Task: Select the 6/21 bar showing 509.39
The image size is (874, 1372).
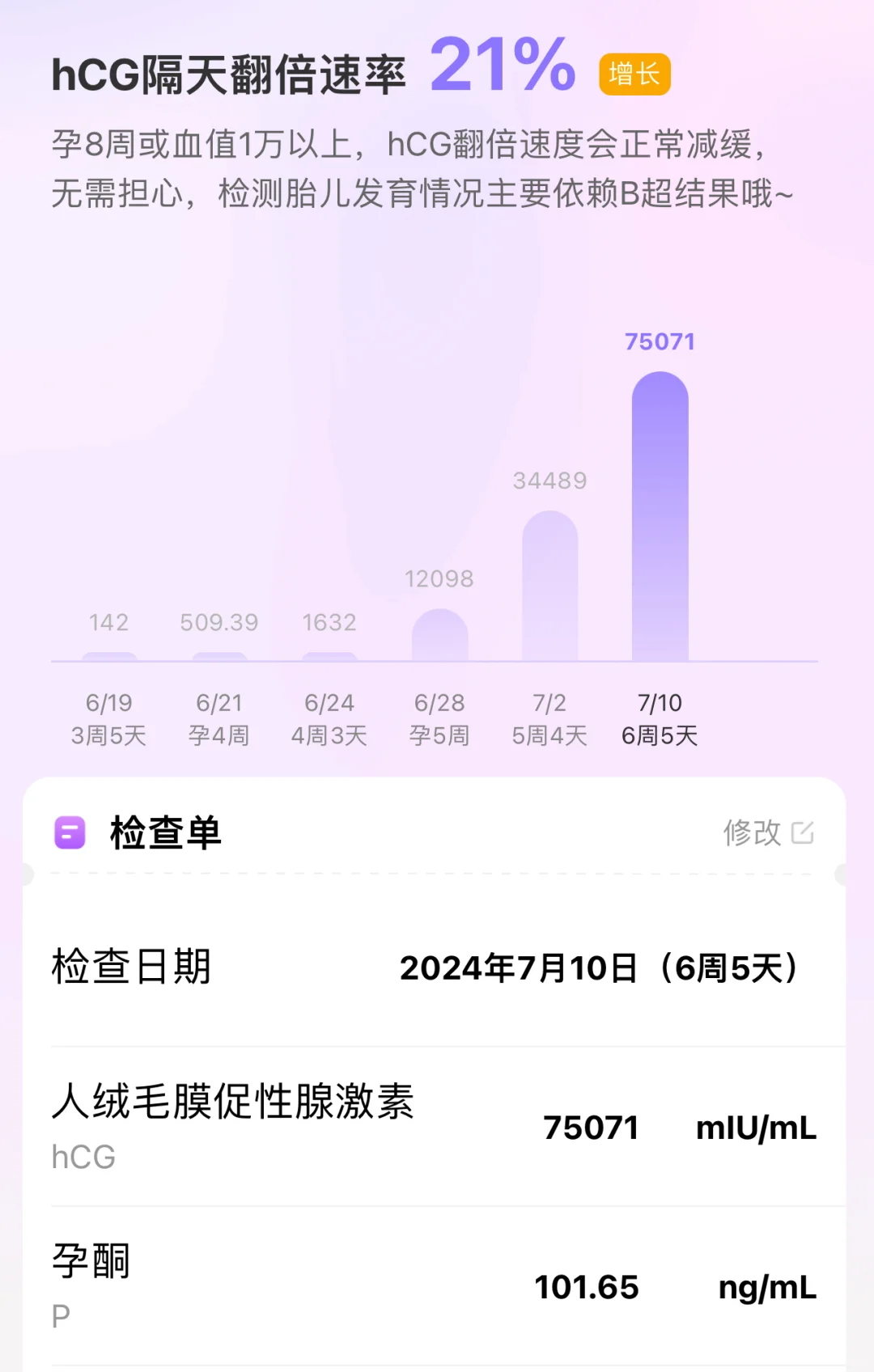Action: pyautogui.click(x=219, y=656)
